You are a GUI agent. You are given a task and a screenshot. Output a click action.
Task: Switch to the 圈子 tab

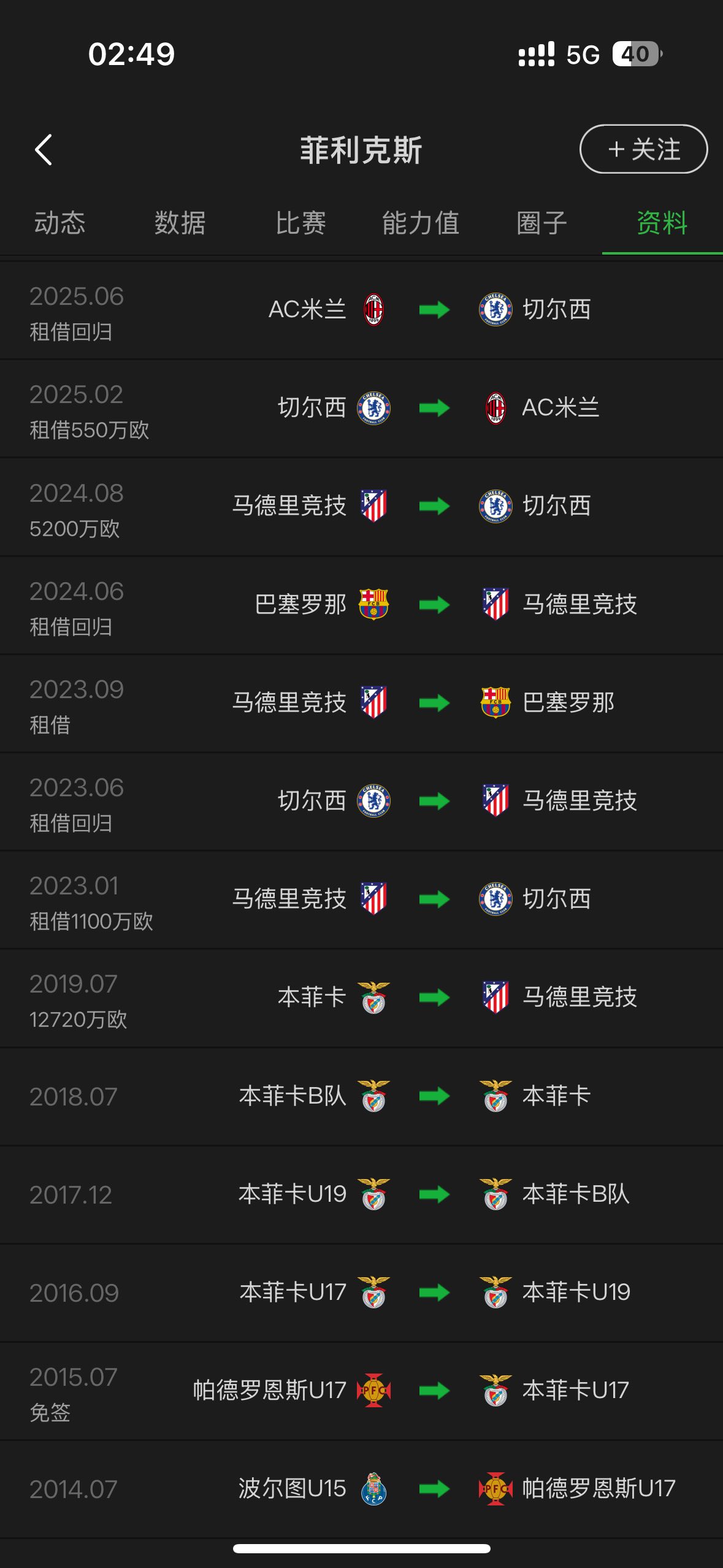point(541,223)
